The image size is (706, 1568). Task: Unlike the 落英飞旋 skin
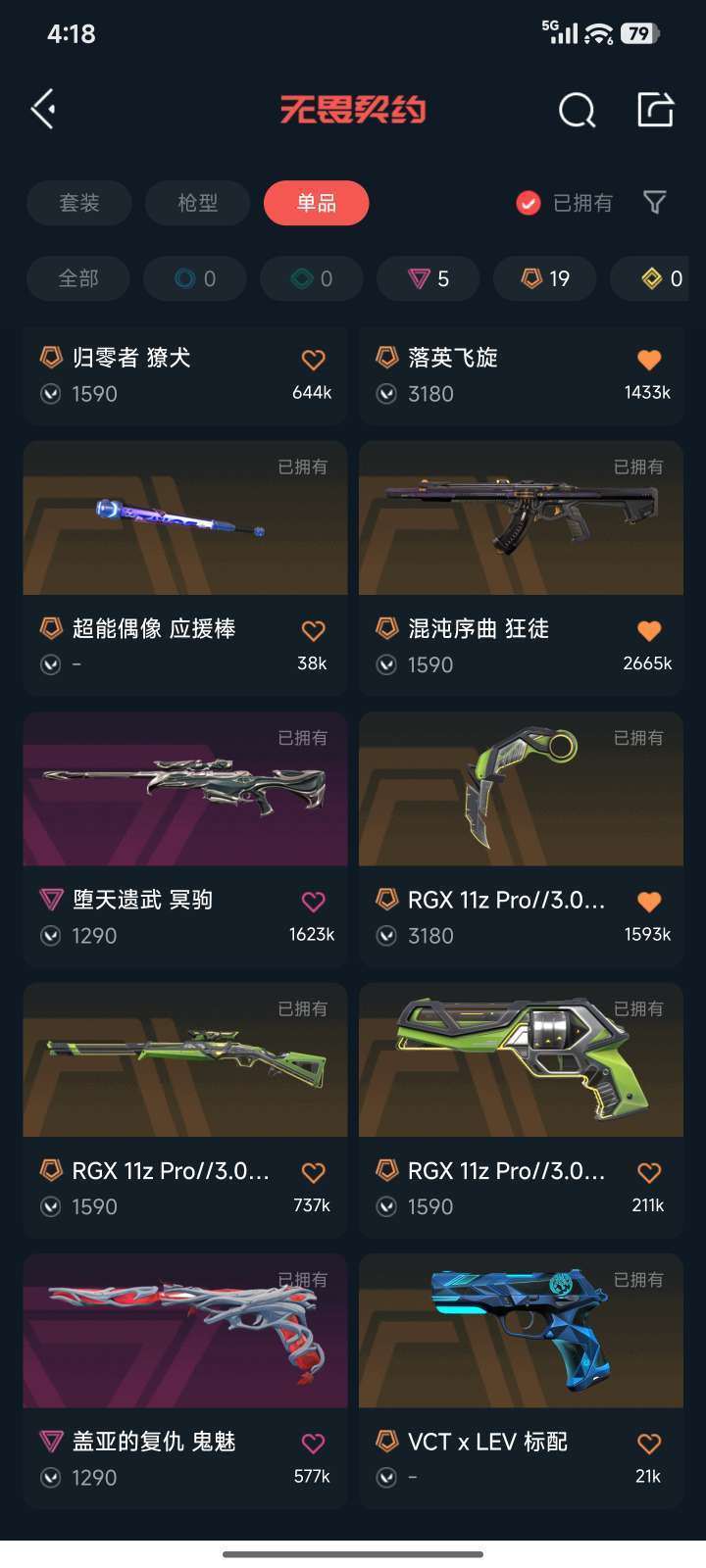[x=648, y=360]
